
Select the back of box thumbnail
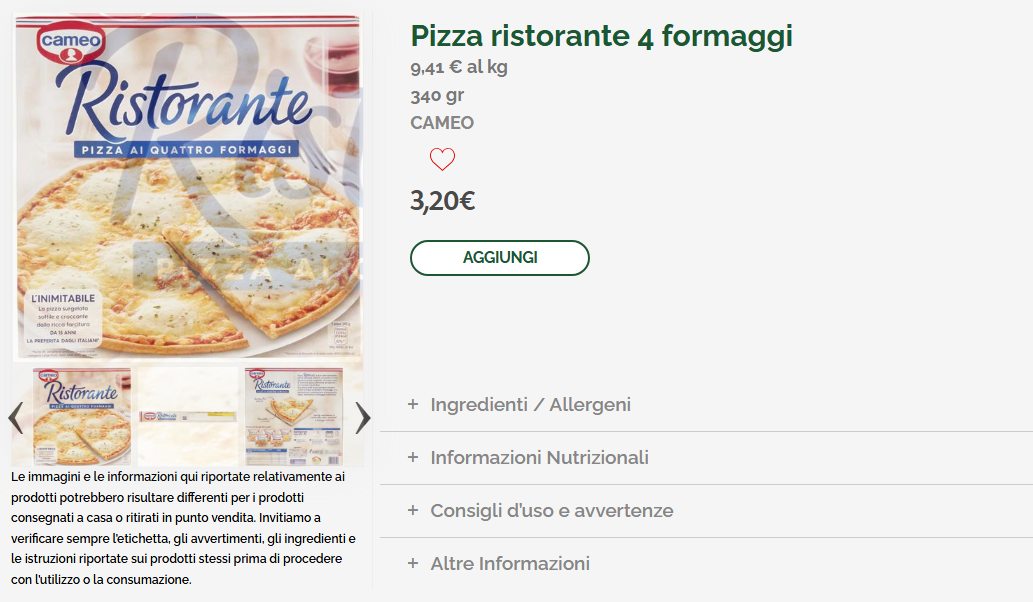tap(293, 417)
